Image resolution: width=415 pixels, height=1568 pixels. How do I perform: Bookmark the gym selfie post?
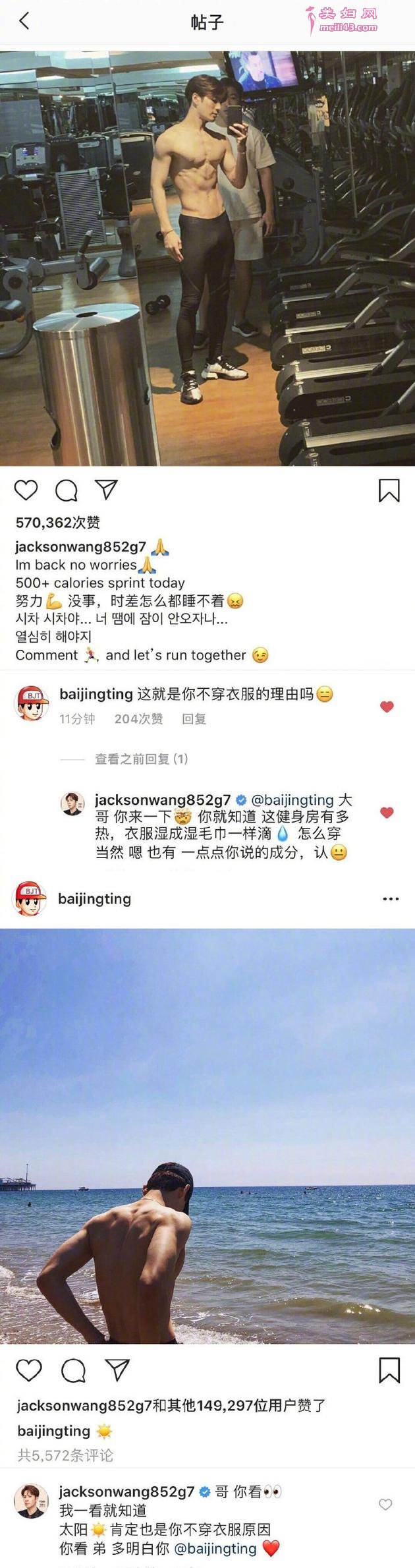(389, 490)
